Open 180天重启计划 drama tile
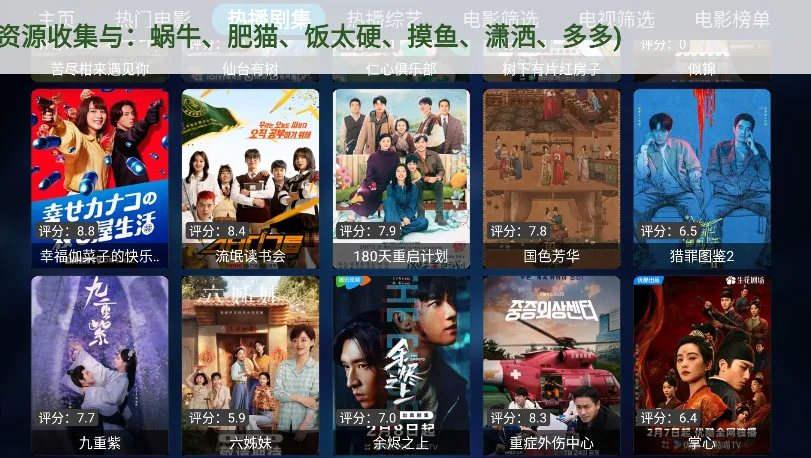This screenshot has height=458, width=811. point(401,178)
